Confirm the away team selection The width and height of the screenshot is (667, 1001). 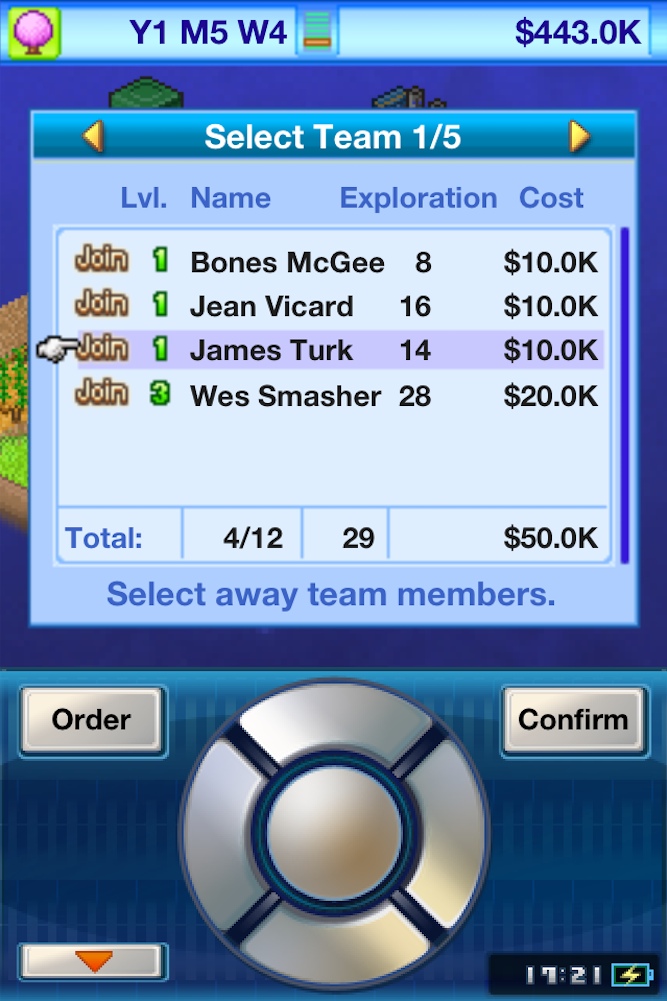573,720
